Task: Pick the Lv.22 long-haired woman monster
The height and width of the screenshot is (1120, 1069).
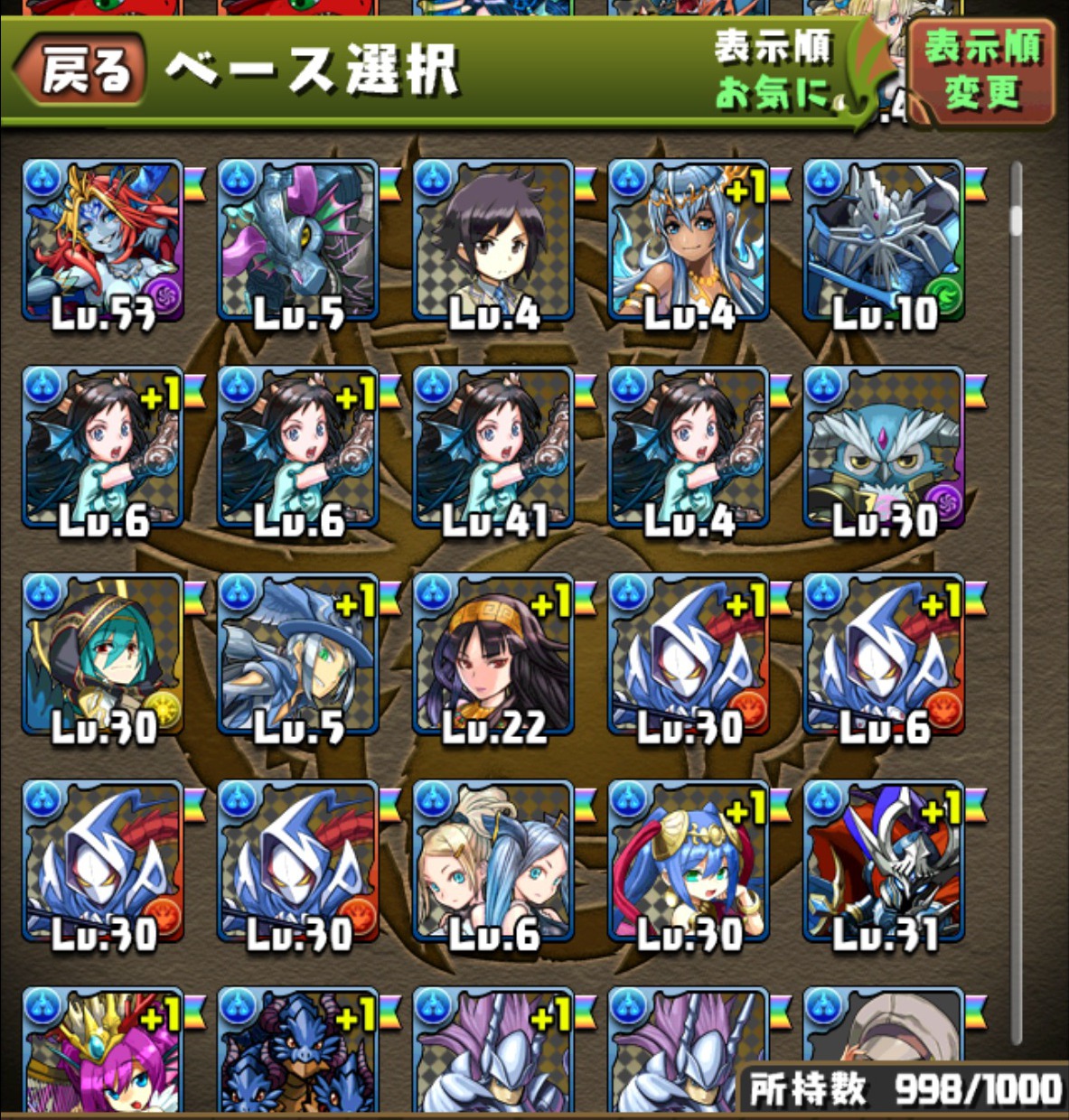Action: [493, 656]
